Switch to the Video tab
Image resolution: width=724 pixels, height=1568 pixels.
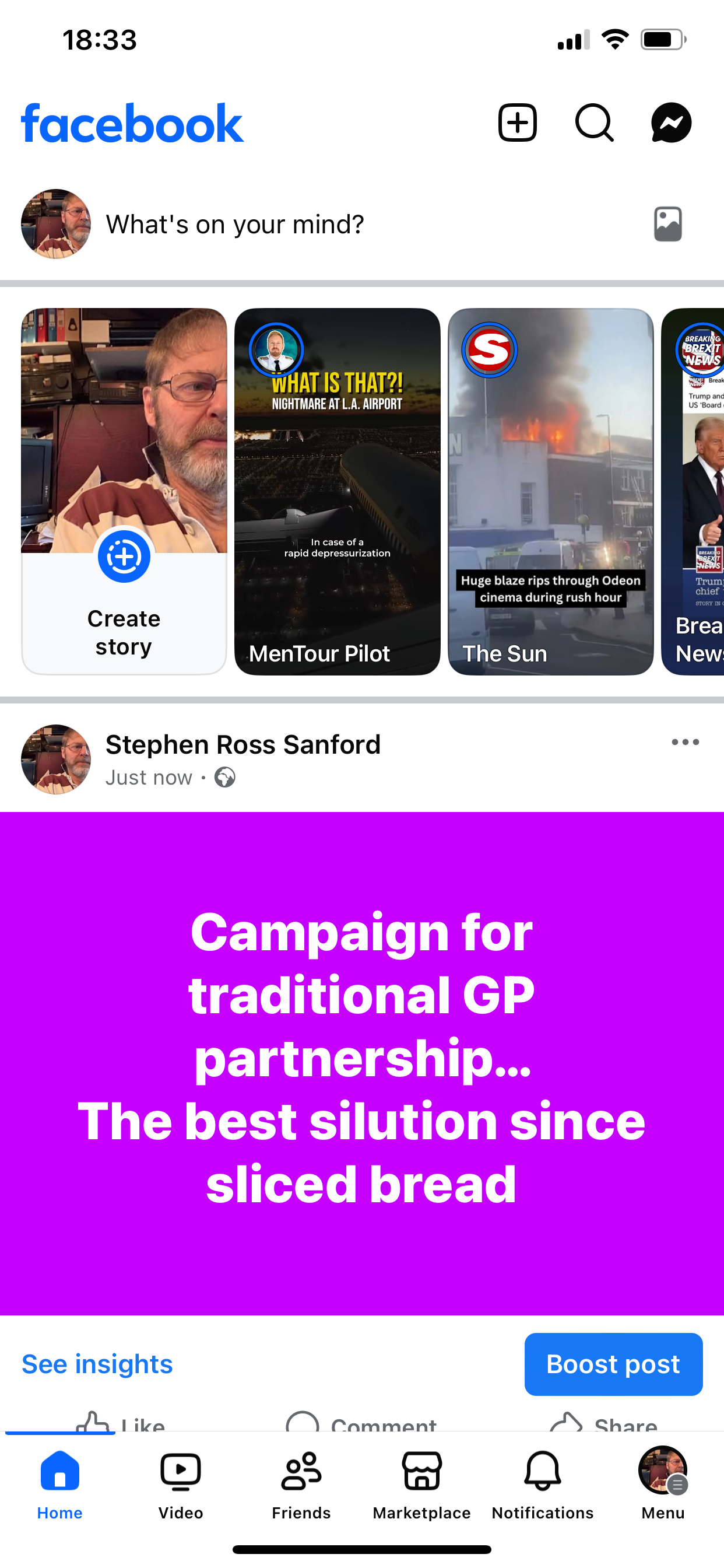coord(181,1484)
